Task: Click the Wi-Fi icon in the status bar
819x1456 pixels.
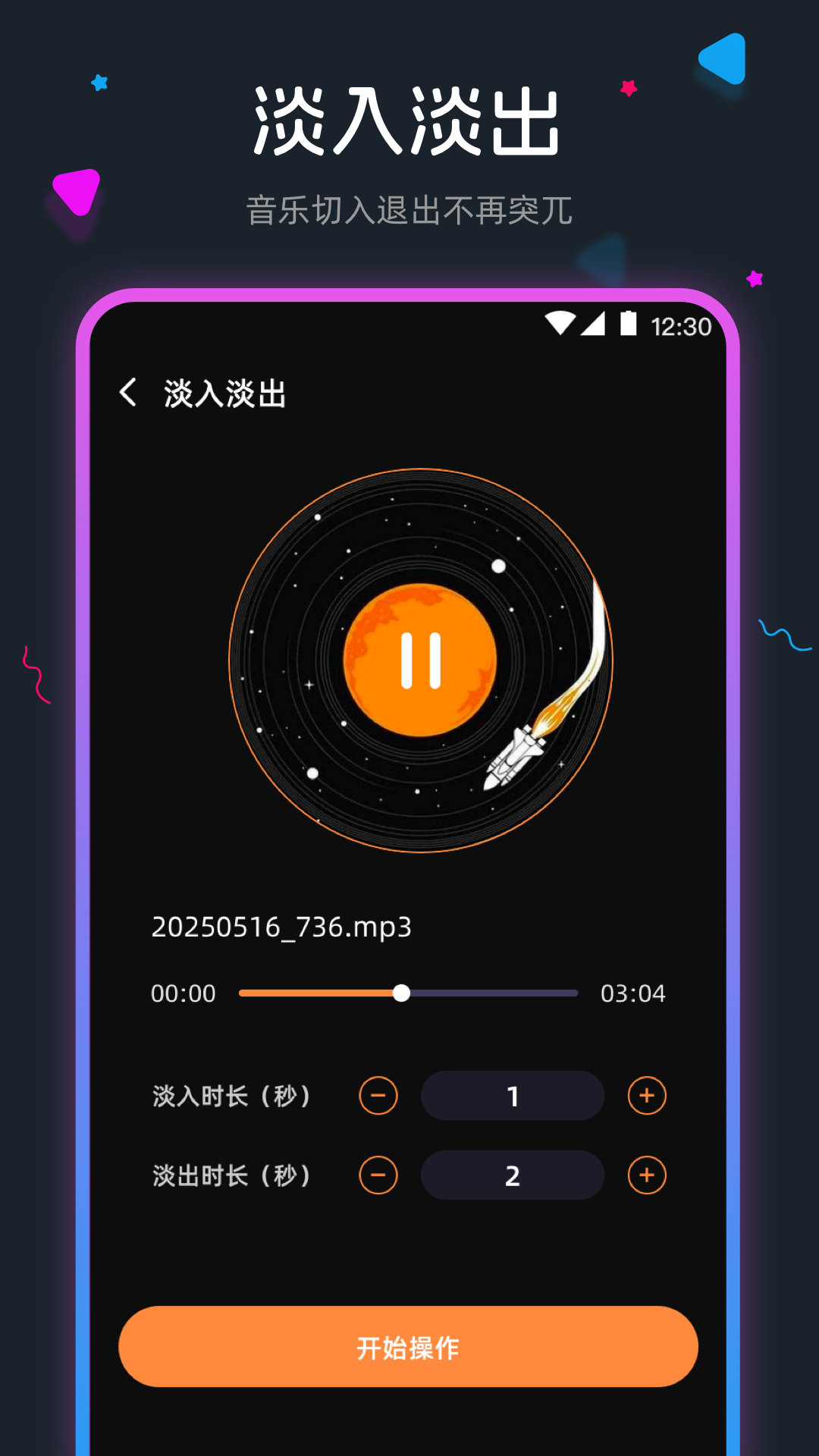Action: pos(560,324)
